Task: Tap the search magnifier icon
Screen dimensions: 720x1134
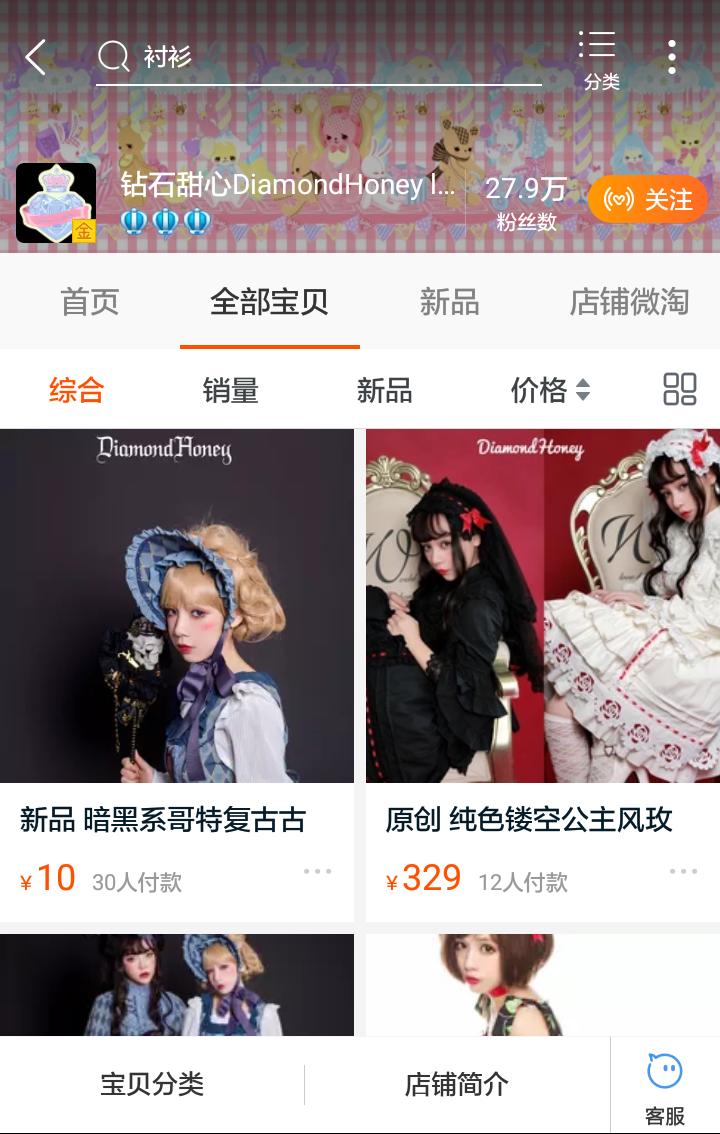Action: pyautogui.click(x=112, y=57)
